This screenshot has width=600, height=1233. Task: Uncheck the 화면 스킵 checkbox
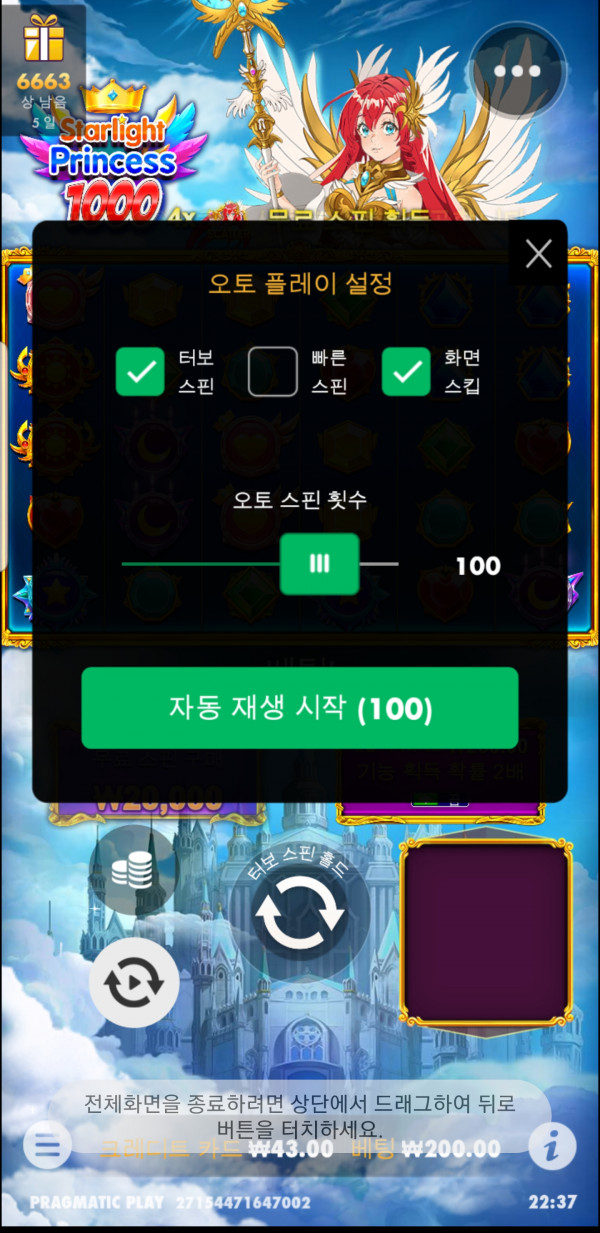click(x=406, y=372)
